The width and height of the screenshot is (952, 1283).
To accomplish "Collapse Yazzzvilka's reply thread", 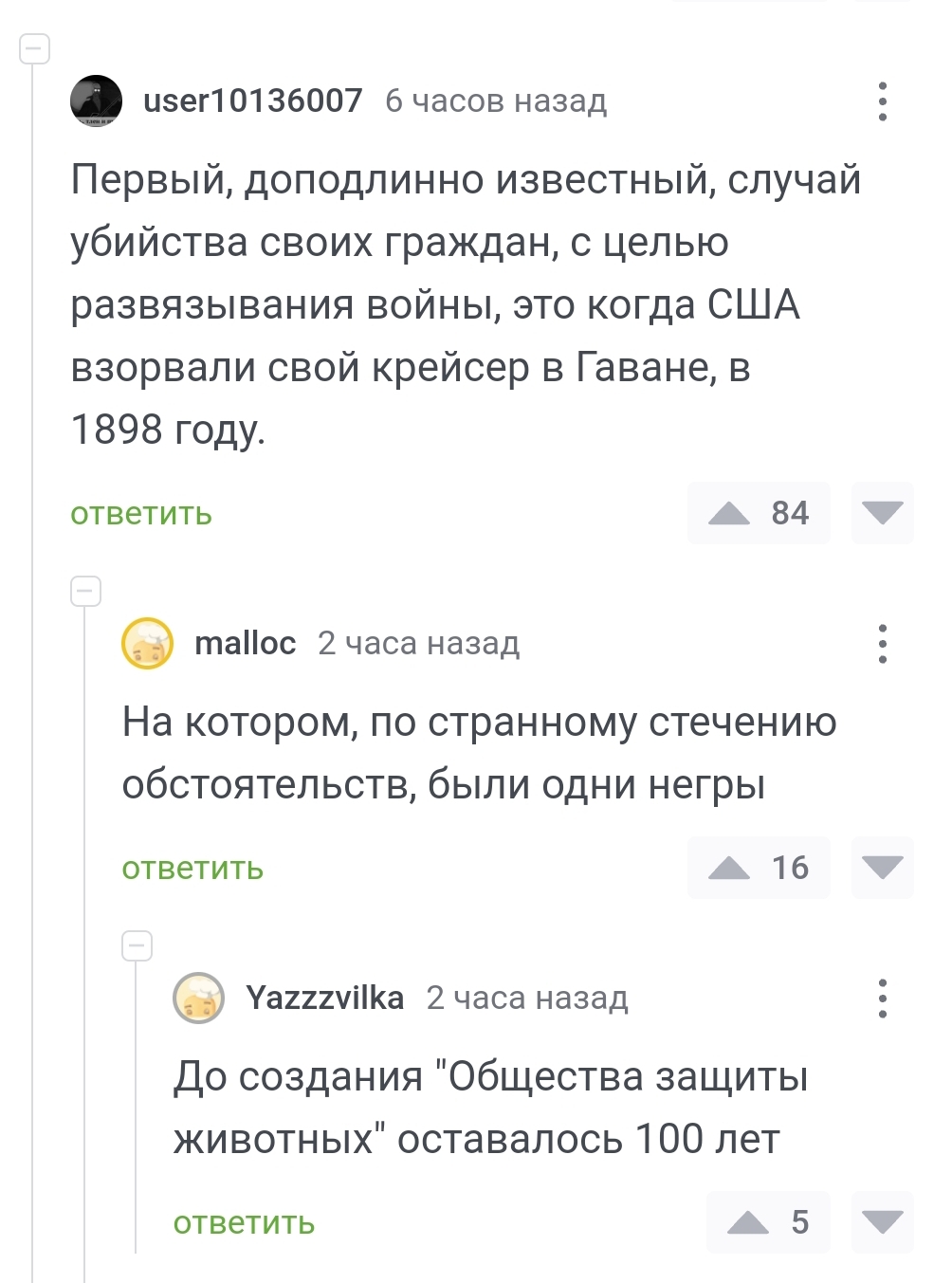I will 137,945.
